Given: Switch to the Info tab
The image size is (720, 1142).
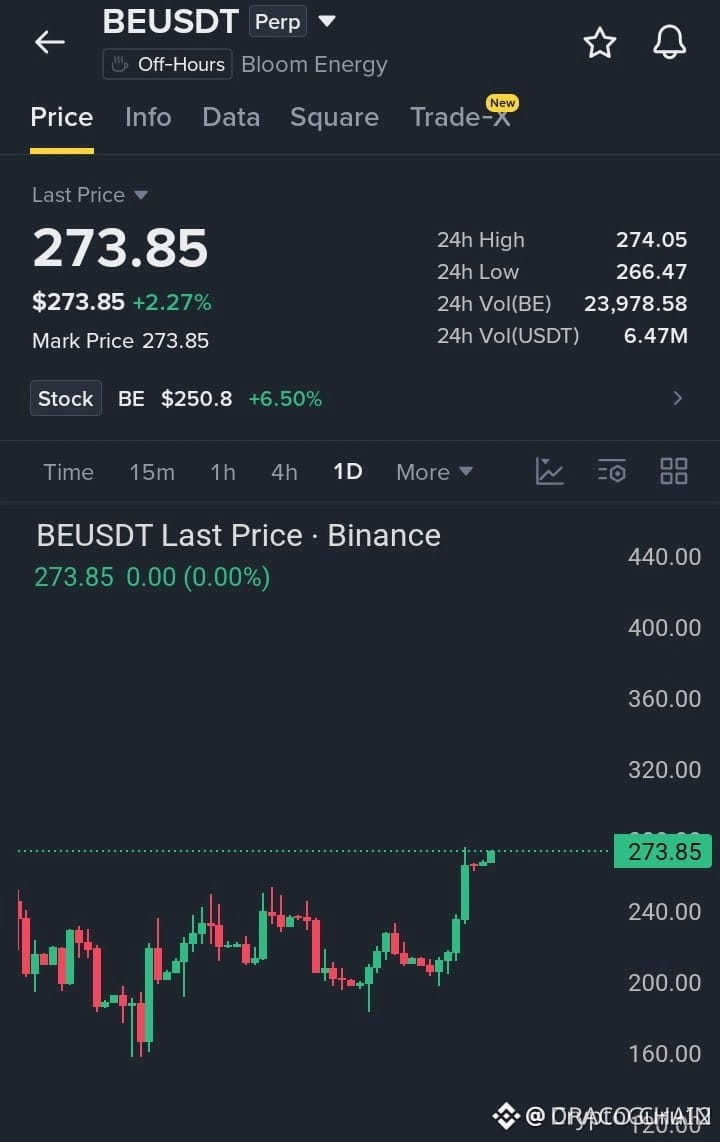Looking at the screenshot, I should (148, 117).
